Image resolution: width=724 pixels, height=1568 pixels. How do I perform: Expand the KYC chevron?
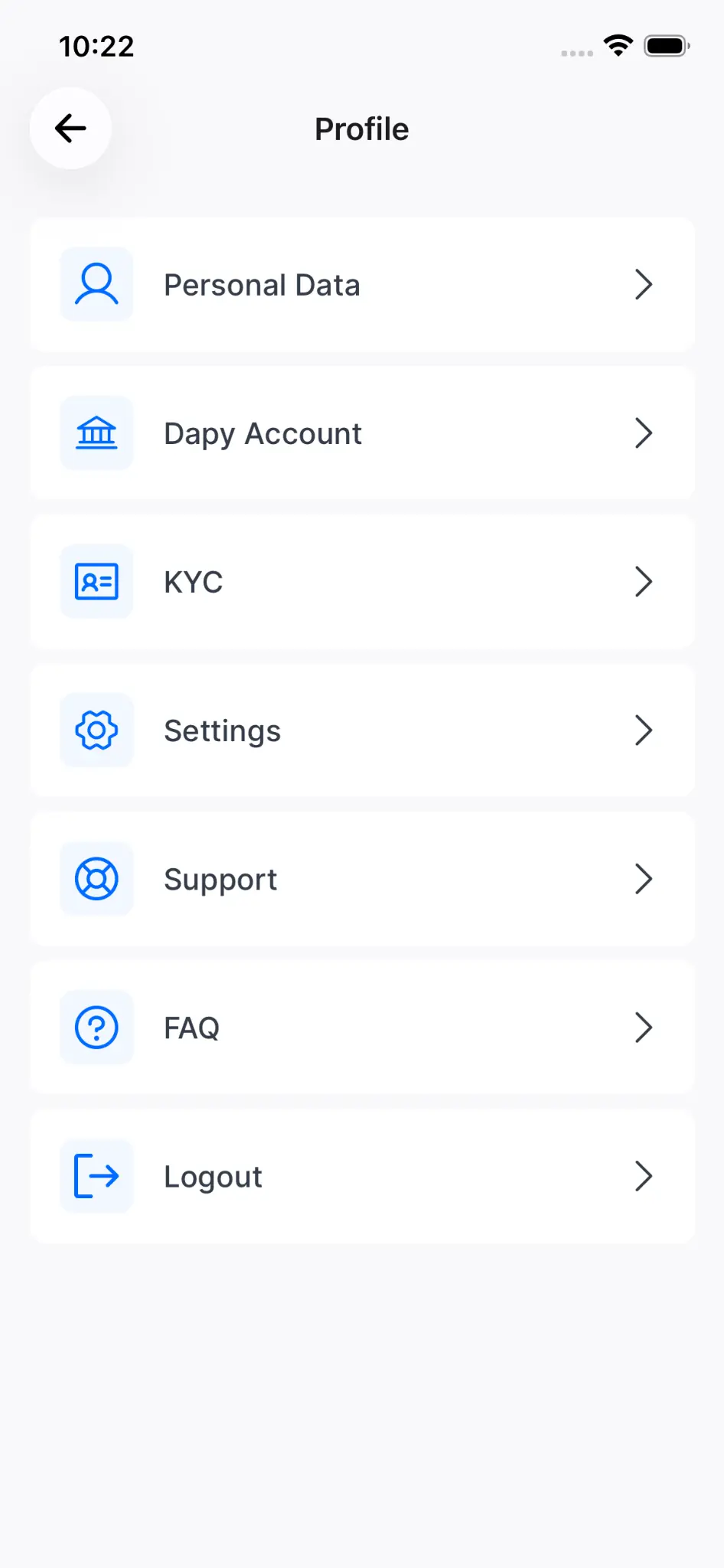click(644, 581)
